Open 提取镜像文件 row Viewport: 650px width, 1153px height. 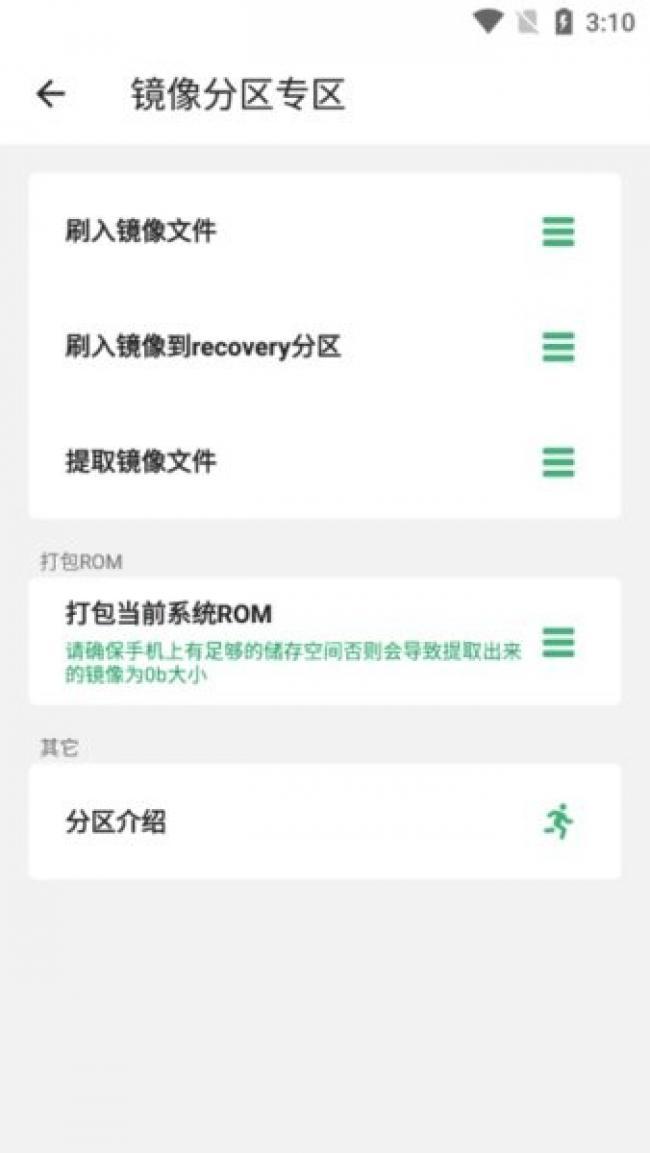pos(324,462)
